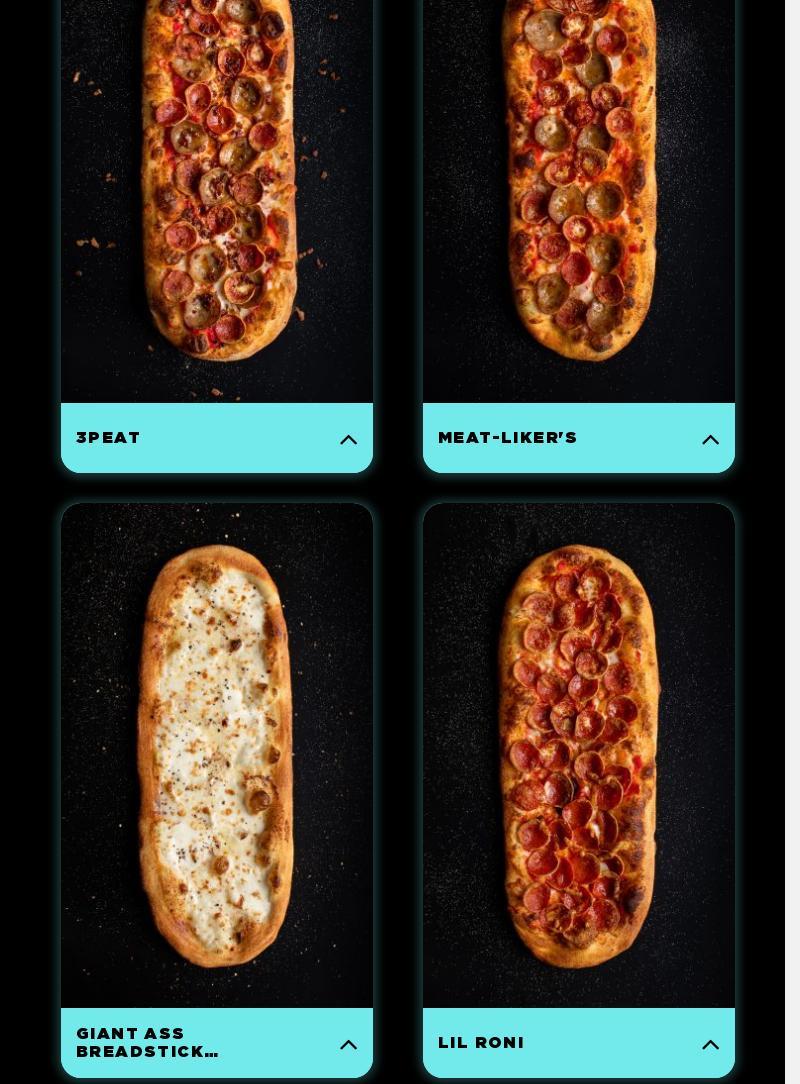This screenshot has width=800, height=1084.
Task: Expand the MEAT-LIKER'S details chevron
Action: click(x=710, y=440)
